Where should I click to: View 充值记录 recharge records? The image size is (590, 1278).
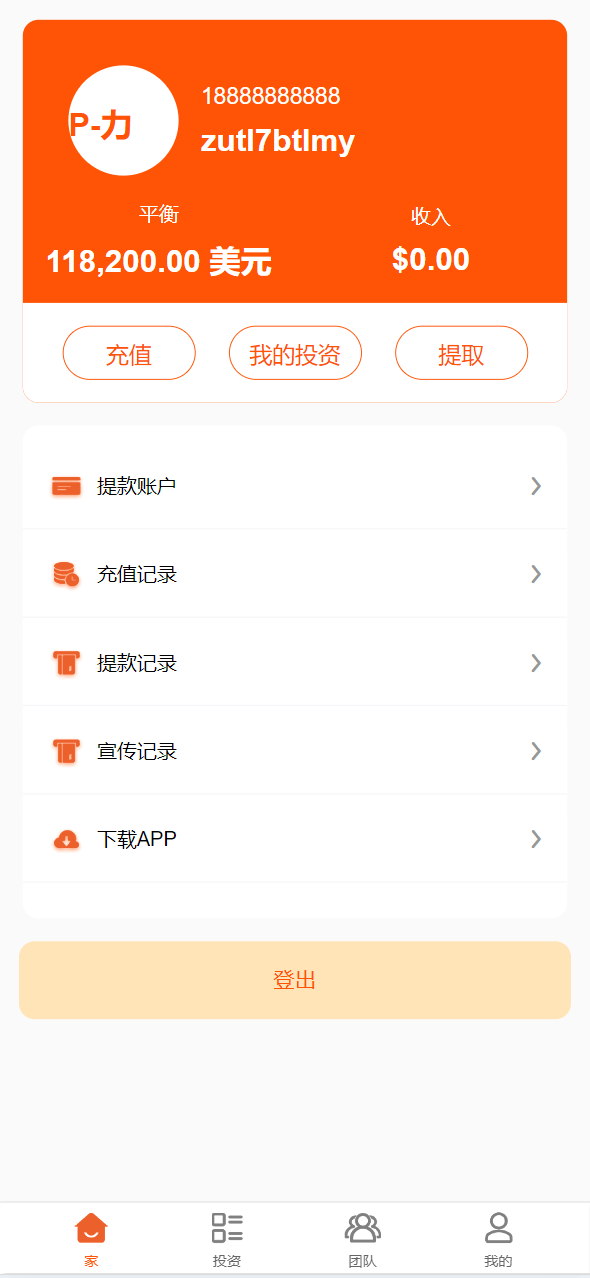coord(295,574)
